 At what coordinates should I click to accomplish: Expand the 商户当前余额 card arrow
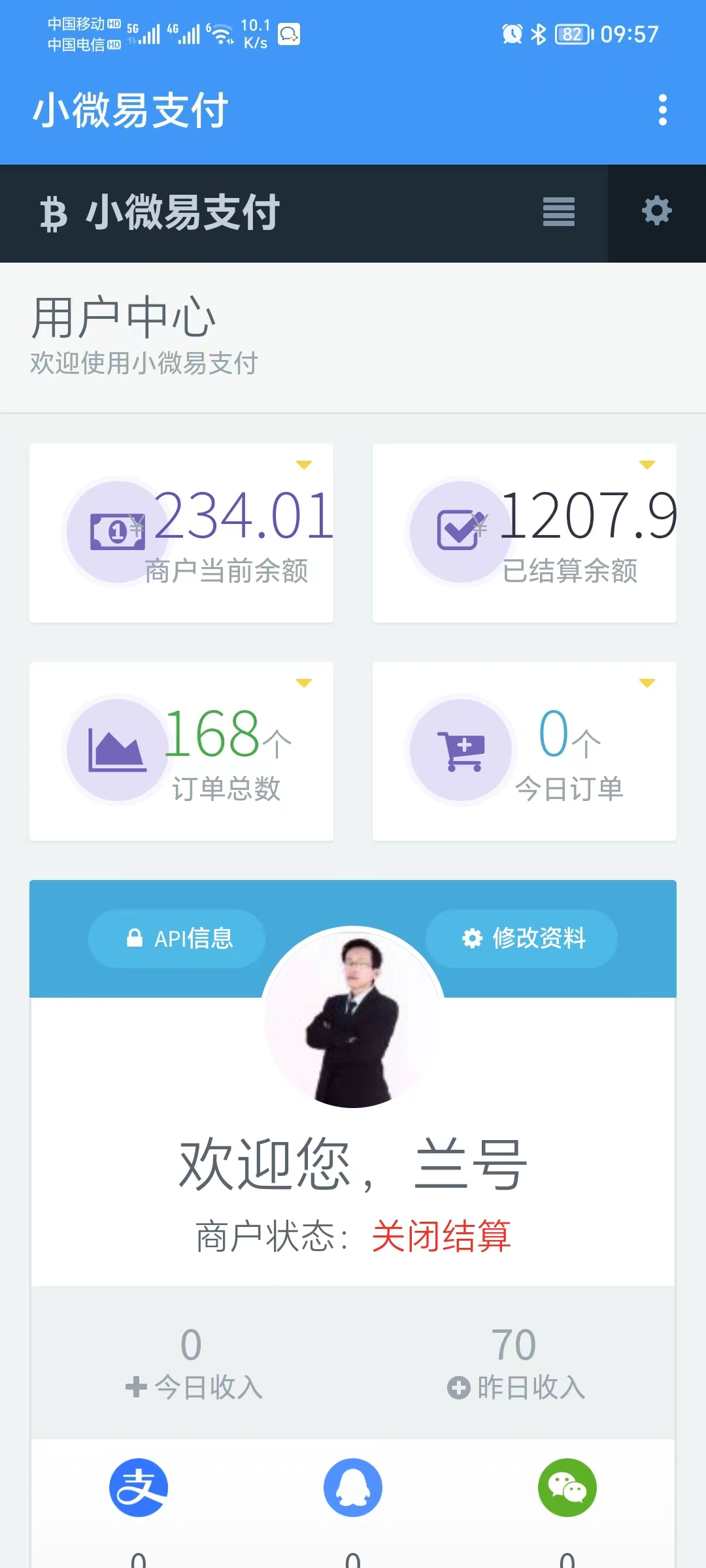(x=304, y=465)
